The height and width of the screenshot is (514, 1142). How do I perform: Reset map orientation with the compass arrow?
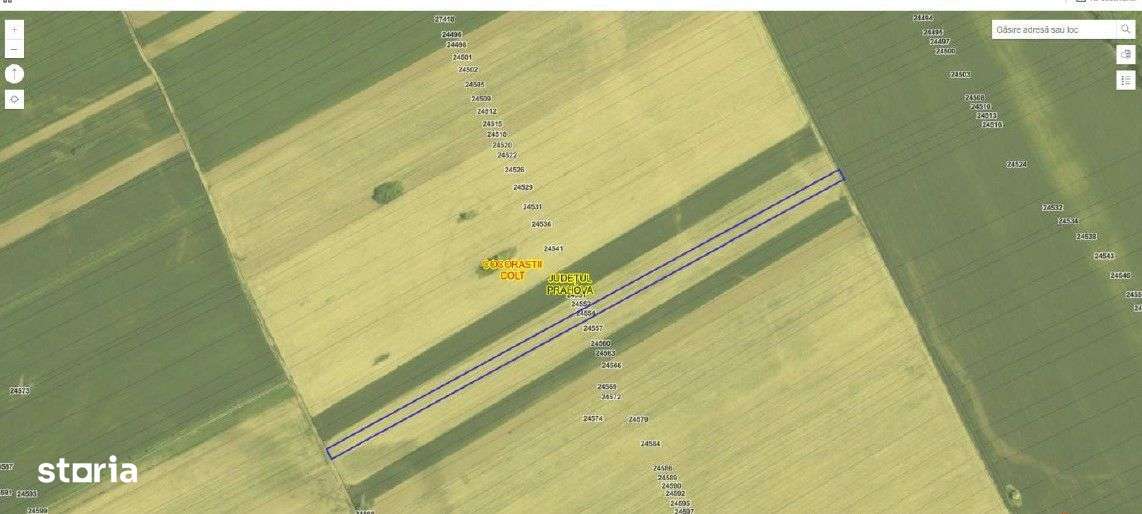click(14, 73)
